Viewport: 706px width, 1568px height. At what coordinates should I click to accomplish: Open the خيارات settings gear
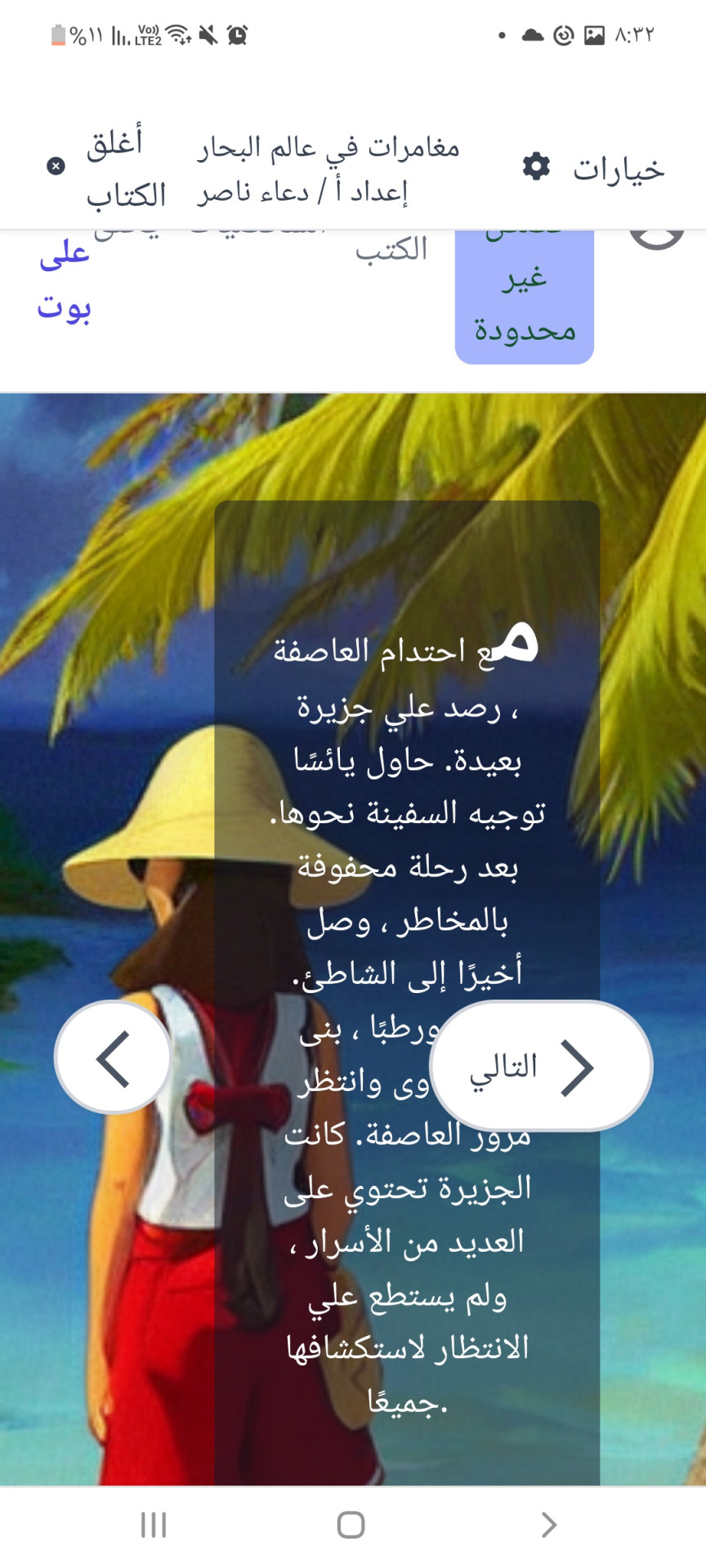tap(537, 167)
